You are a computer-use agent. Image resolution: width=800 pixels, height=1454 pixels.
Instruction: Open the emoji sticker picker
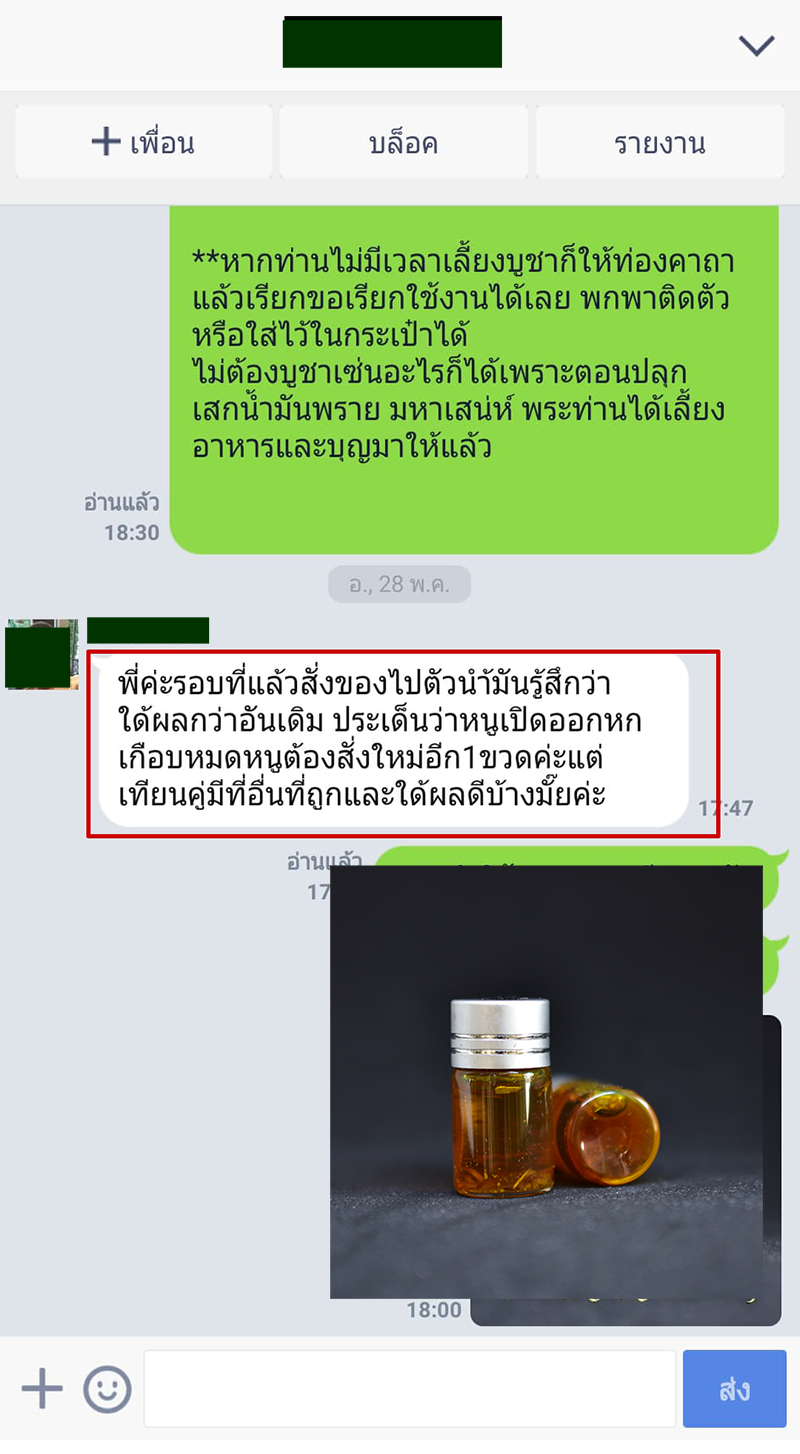point(107,1389)
